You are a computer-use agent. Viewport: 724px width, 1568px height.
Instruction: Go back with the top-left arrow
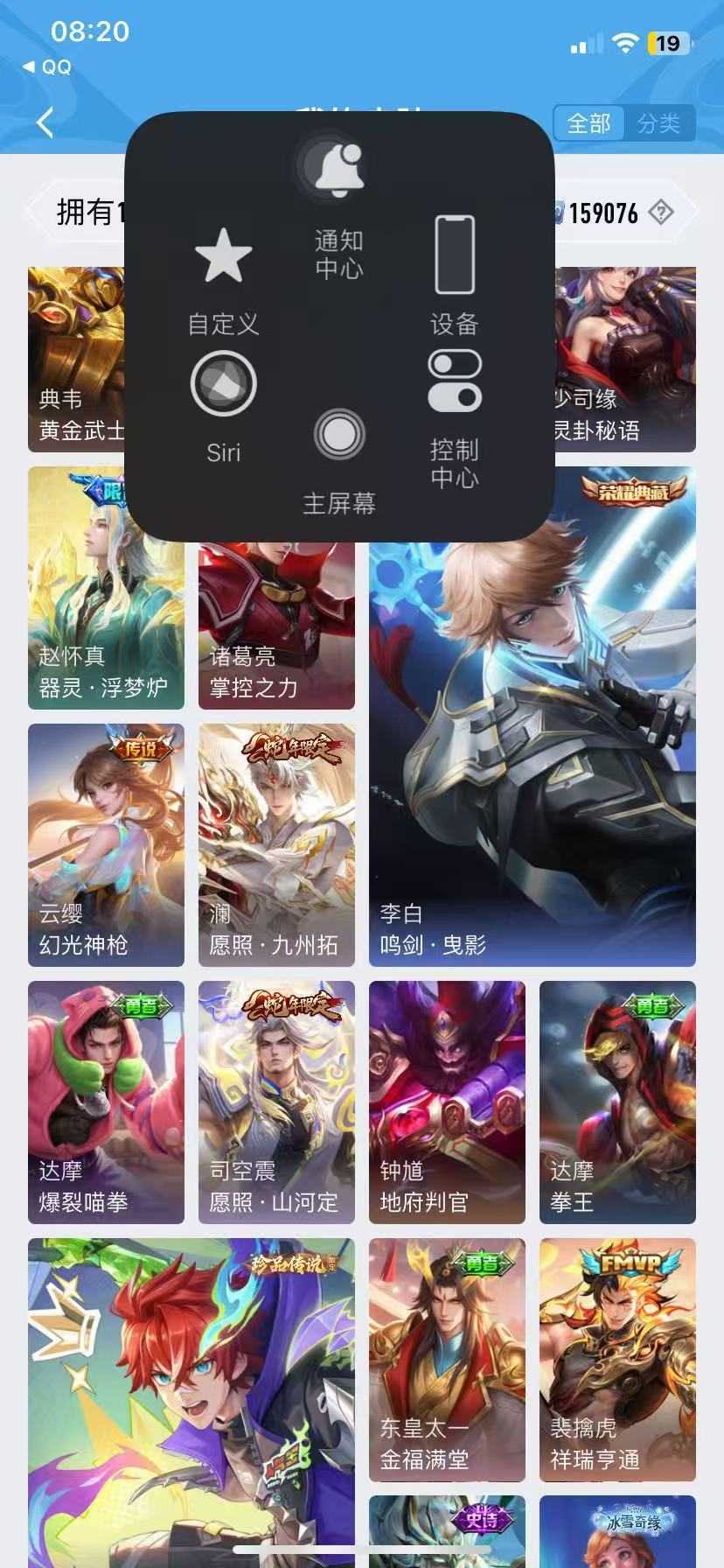[45, 122]
